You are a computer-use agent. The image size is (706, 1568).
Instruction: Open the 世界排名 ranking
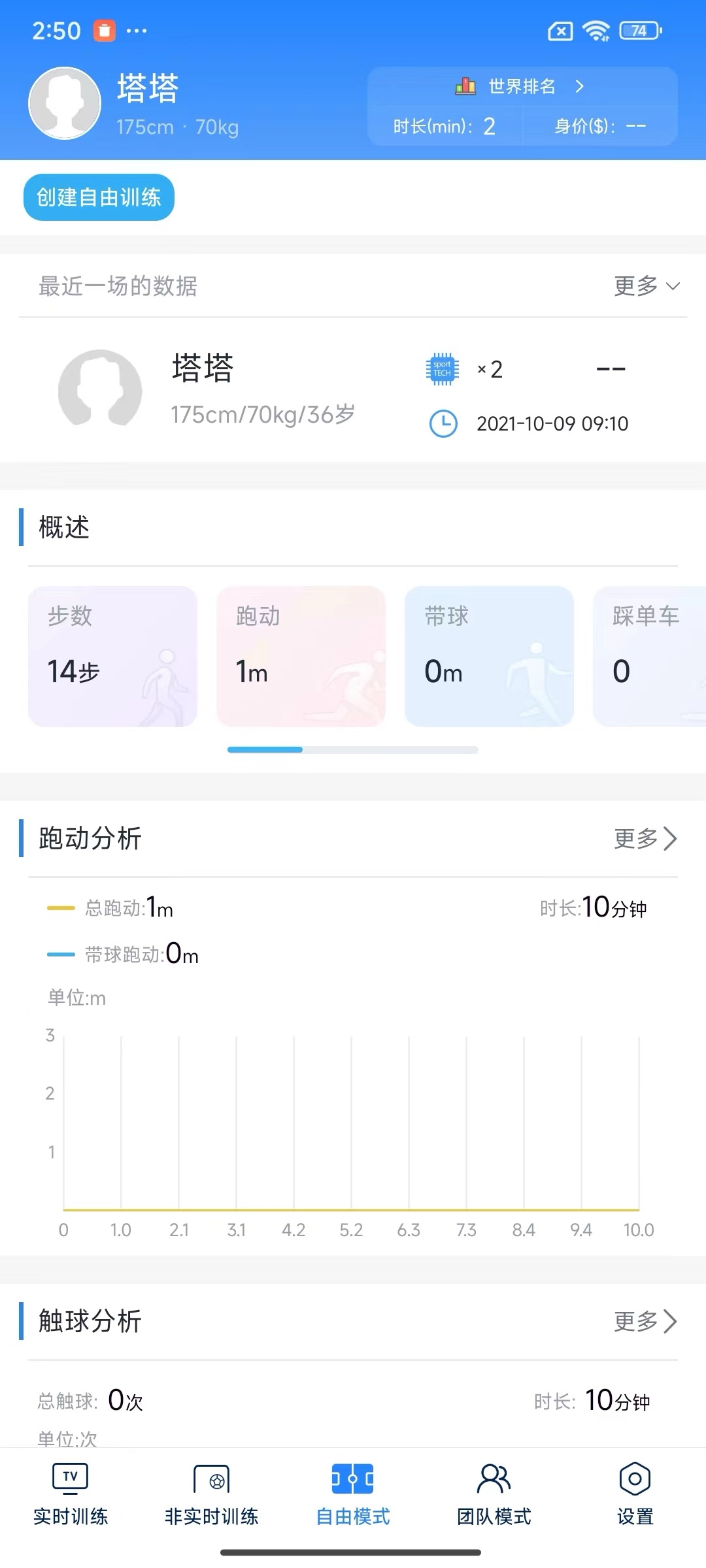[x=521, y=87]
